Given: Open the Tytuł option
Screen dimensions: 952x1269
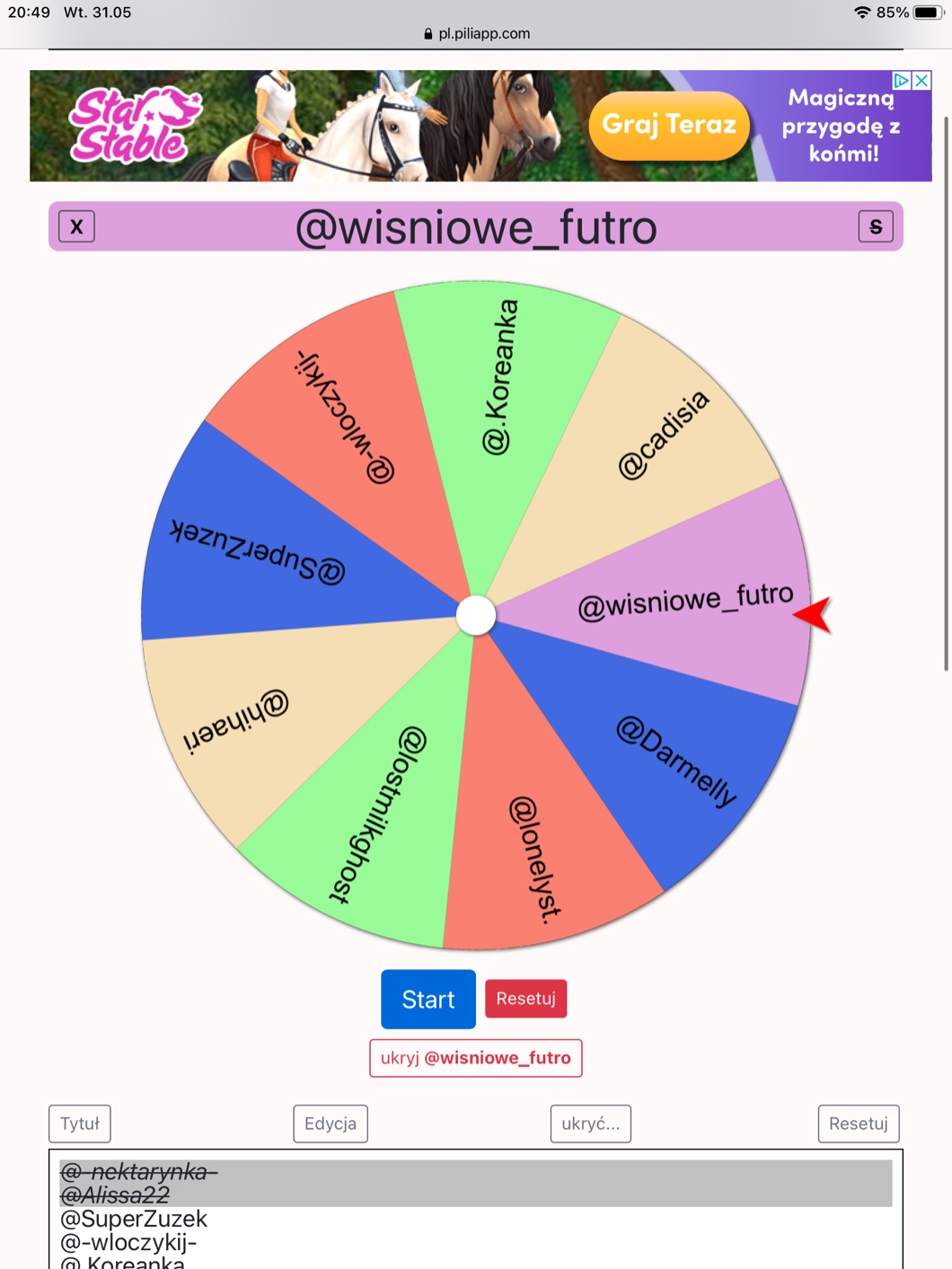Looking at the screenshot, I should (80, 1124).
